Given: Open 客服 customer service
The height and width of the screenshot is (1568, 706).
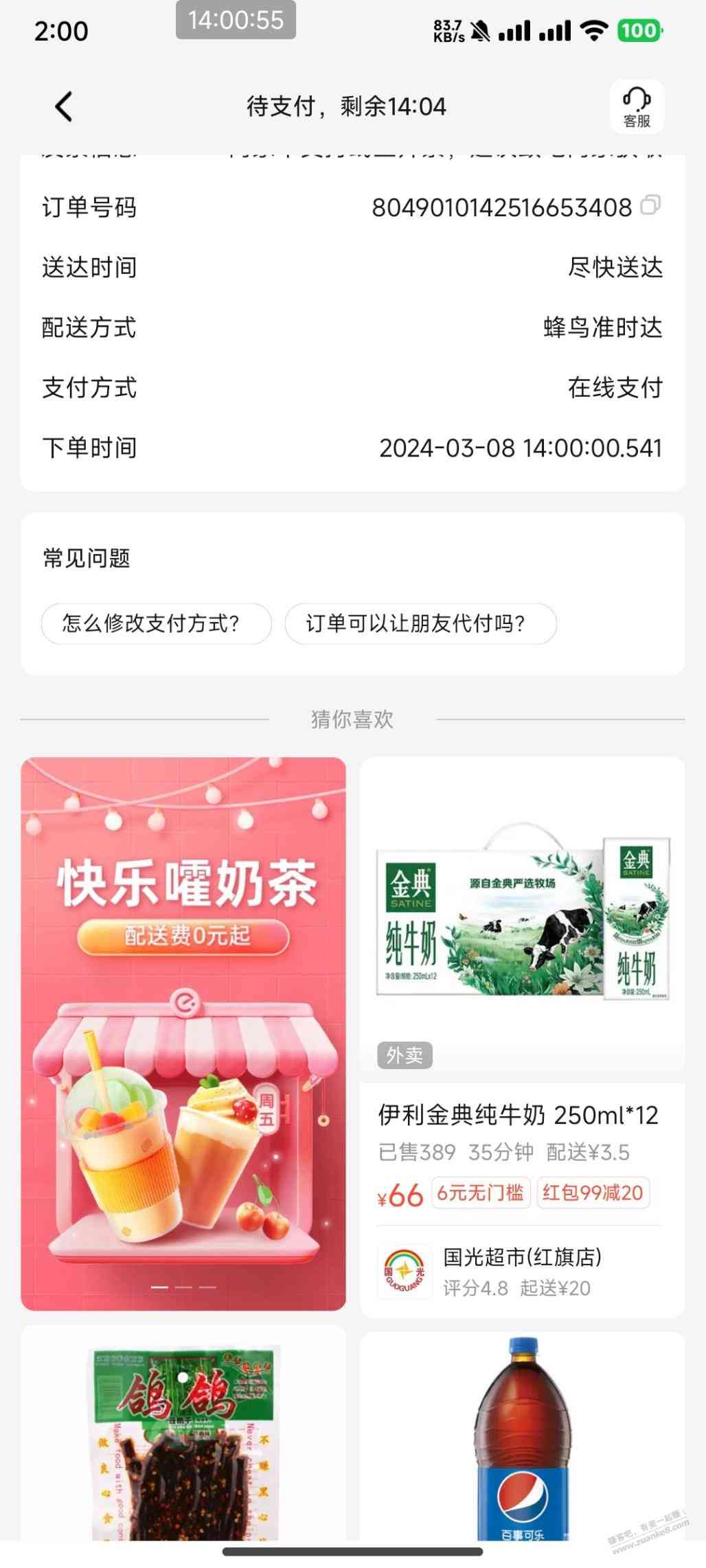Looking at the screenshot, I should click(637, 107).
